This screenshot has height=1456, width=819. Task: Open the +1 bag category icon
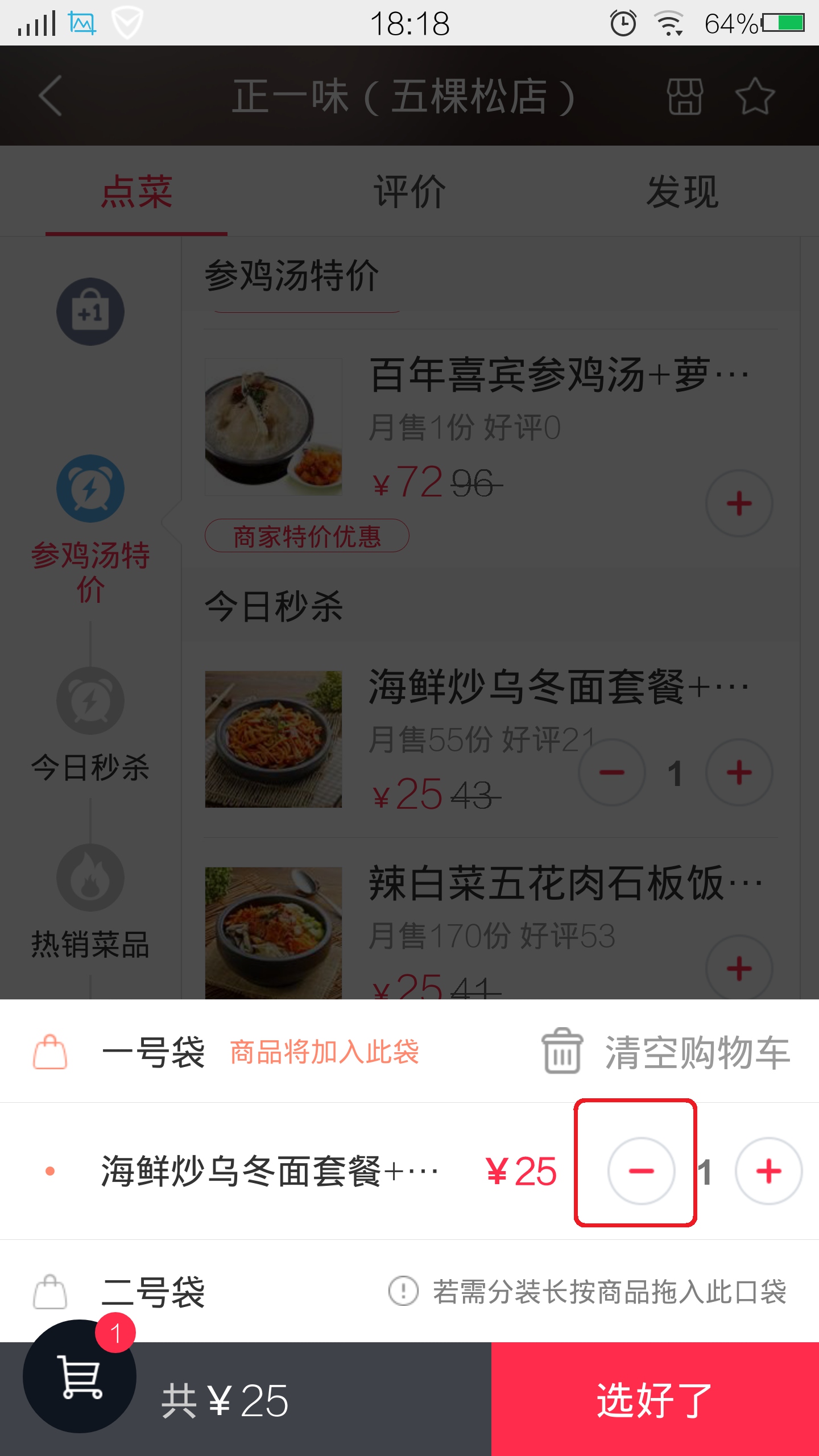tap(90, 312)
